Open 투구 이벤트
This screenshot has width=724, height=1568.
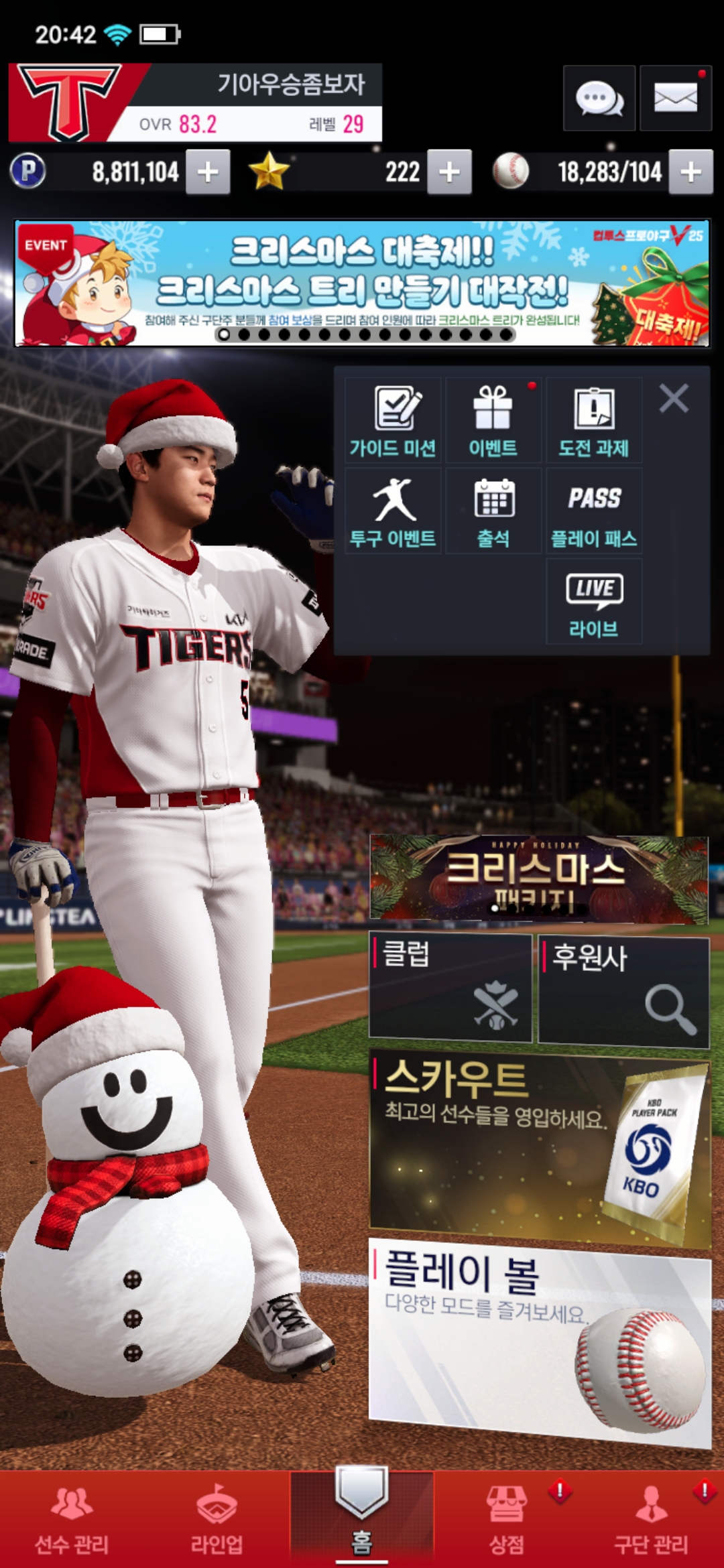coord(393,511)
